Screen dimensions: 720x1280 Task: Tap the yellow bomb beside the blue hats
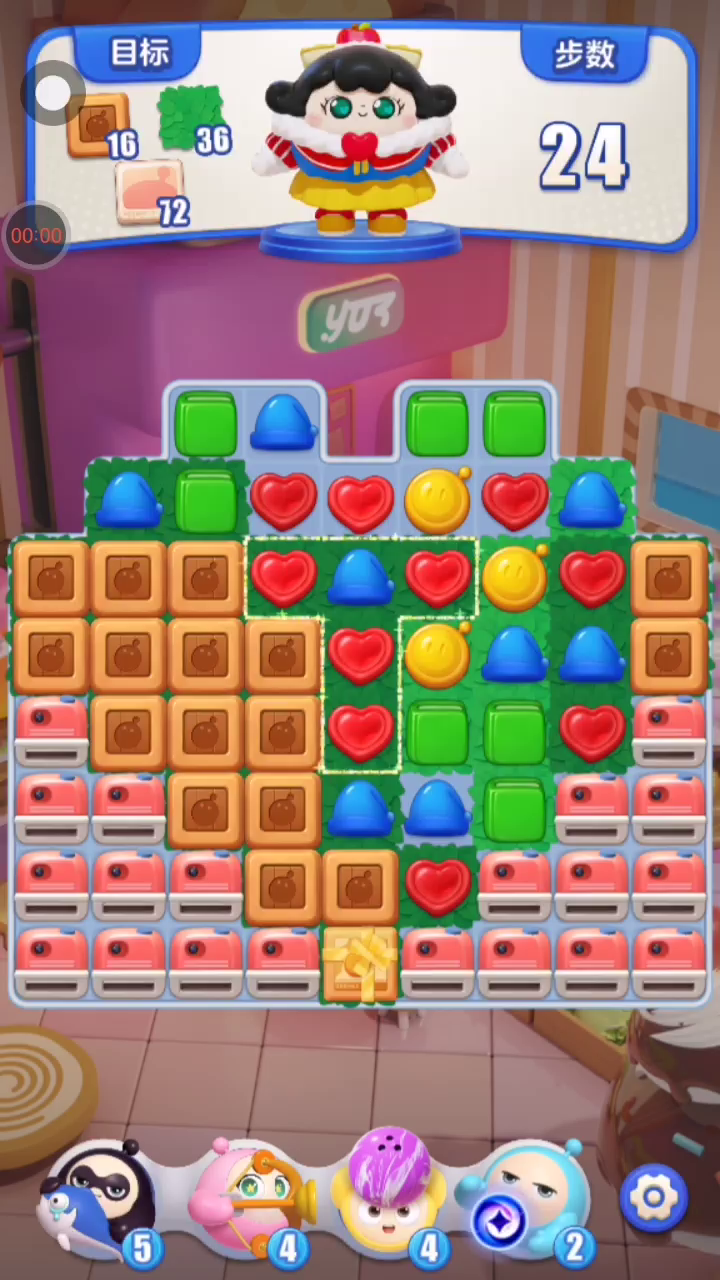click(438, 655)
